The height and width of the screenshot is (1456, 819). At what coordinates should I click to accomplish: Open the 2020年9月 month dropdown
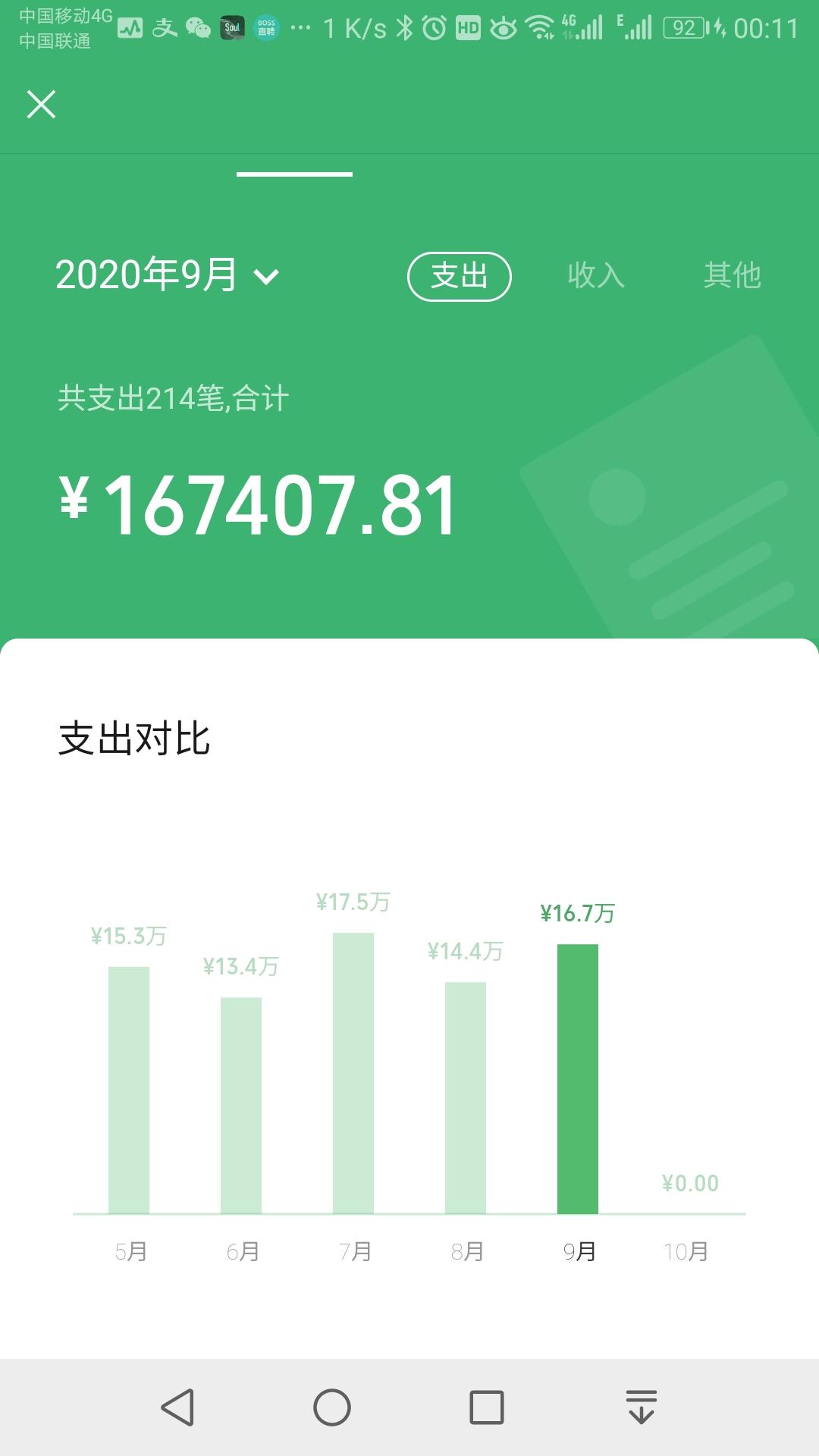[x=168, y=275]
